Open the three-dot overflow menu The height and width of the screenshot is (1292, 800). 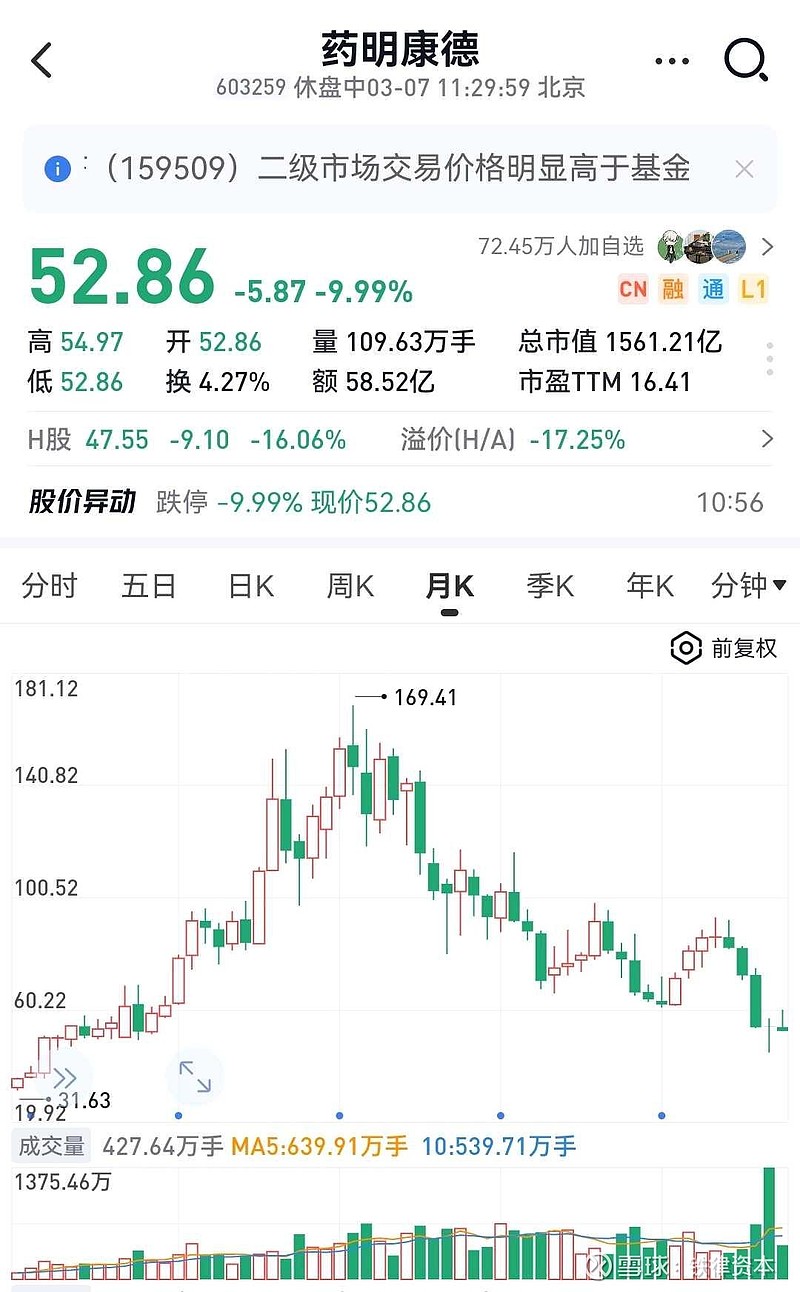[672, 61]
